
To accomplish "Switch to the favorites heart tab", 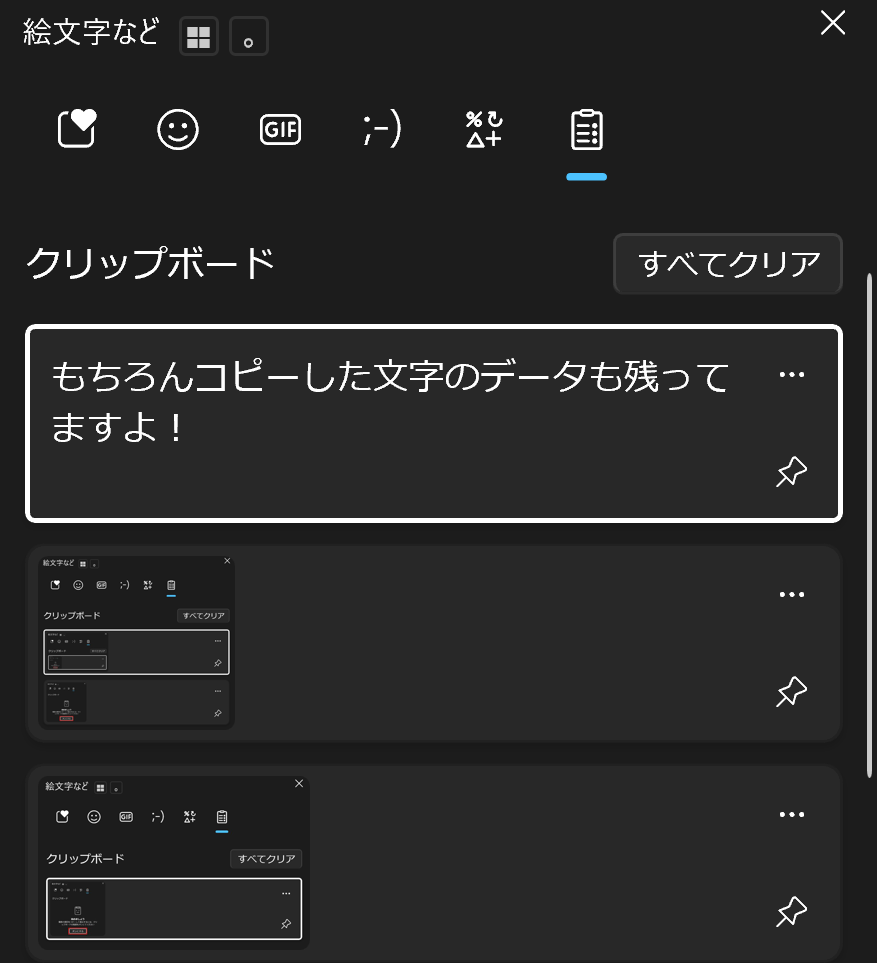I will pos(78,129).
